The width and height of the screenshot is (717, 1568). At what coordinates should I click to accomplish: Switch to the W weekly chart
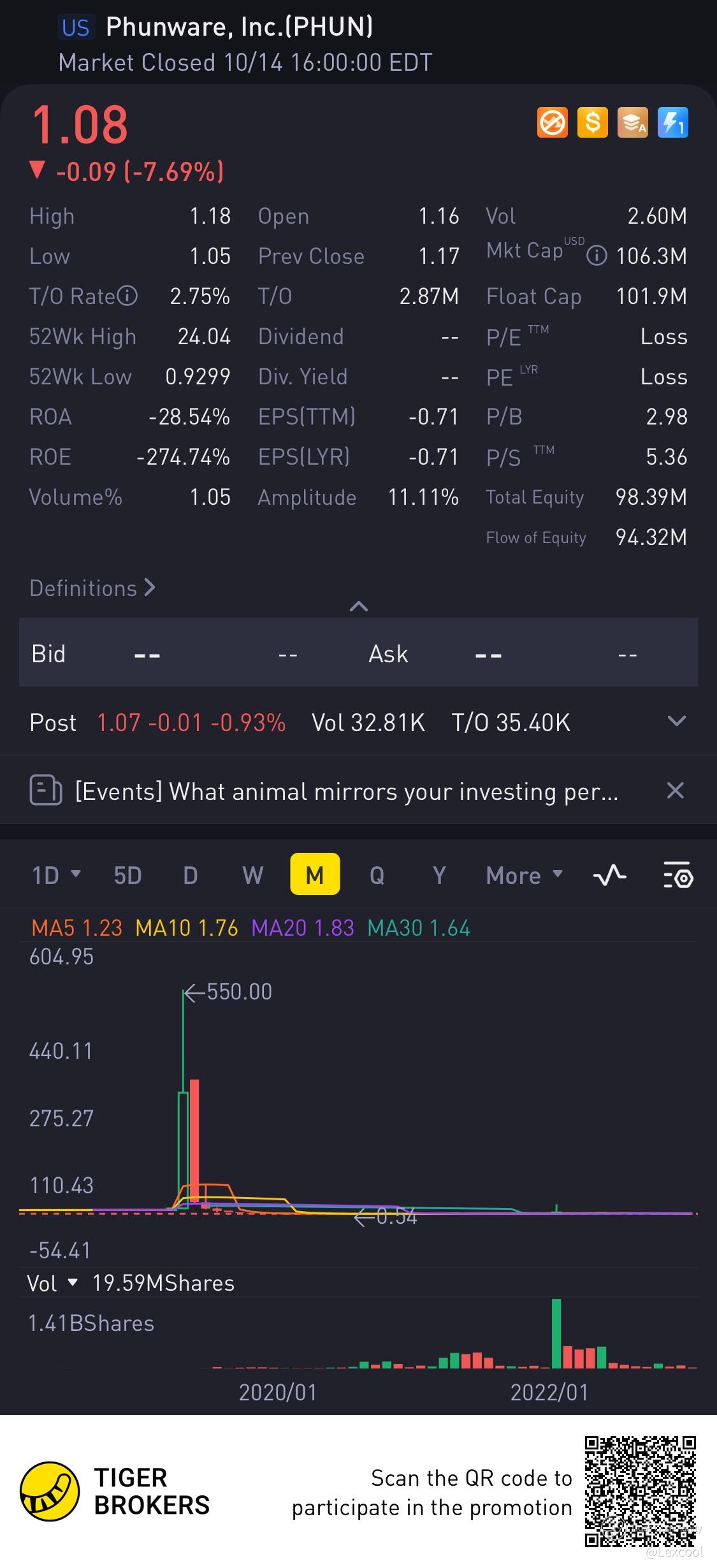pos(252,875)
